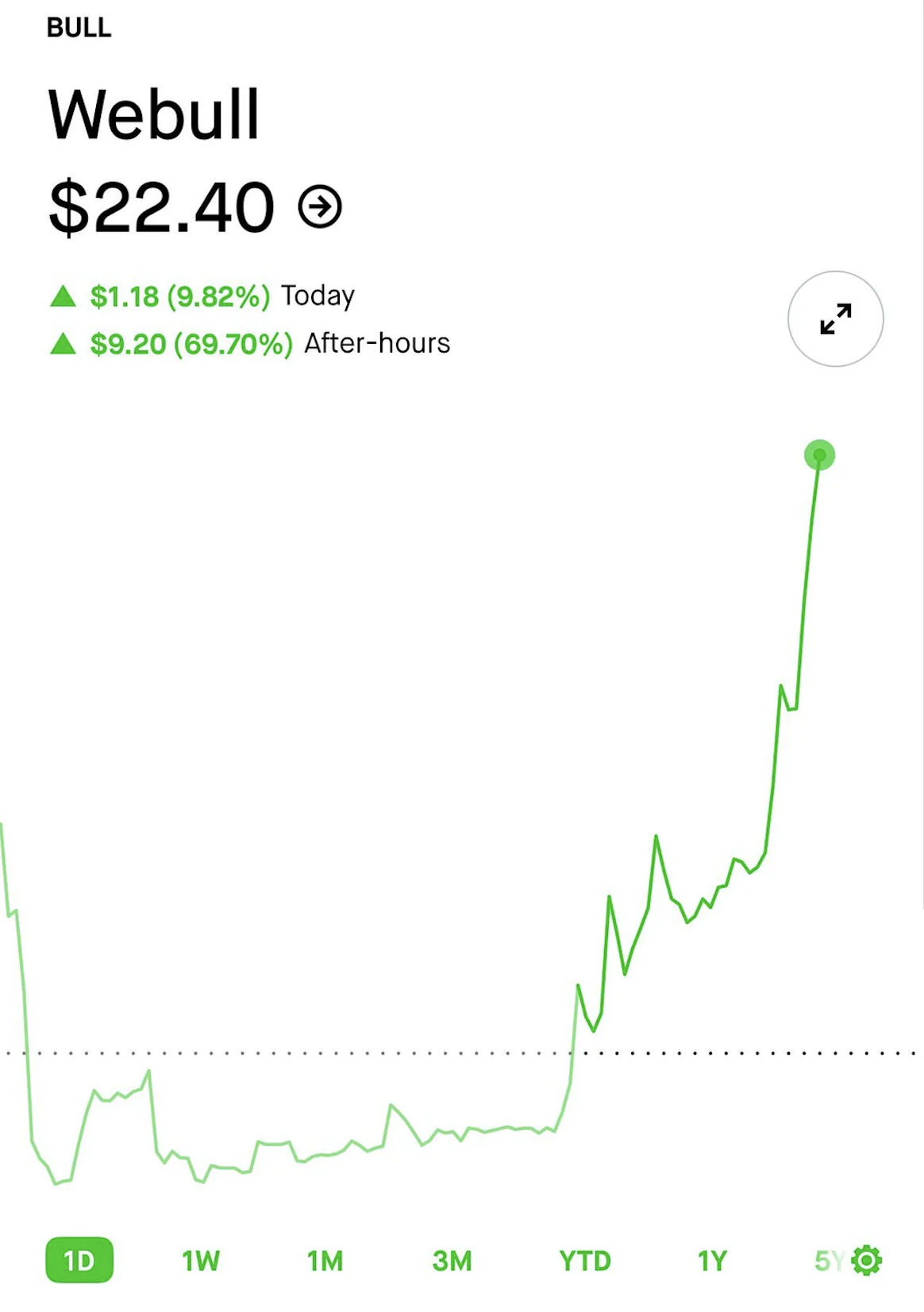Viewport: 924px width, 1312px height.
Task: Change chart to 1Y range
Action: point(712,1260)
